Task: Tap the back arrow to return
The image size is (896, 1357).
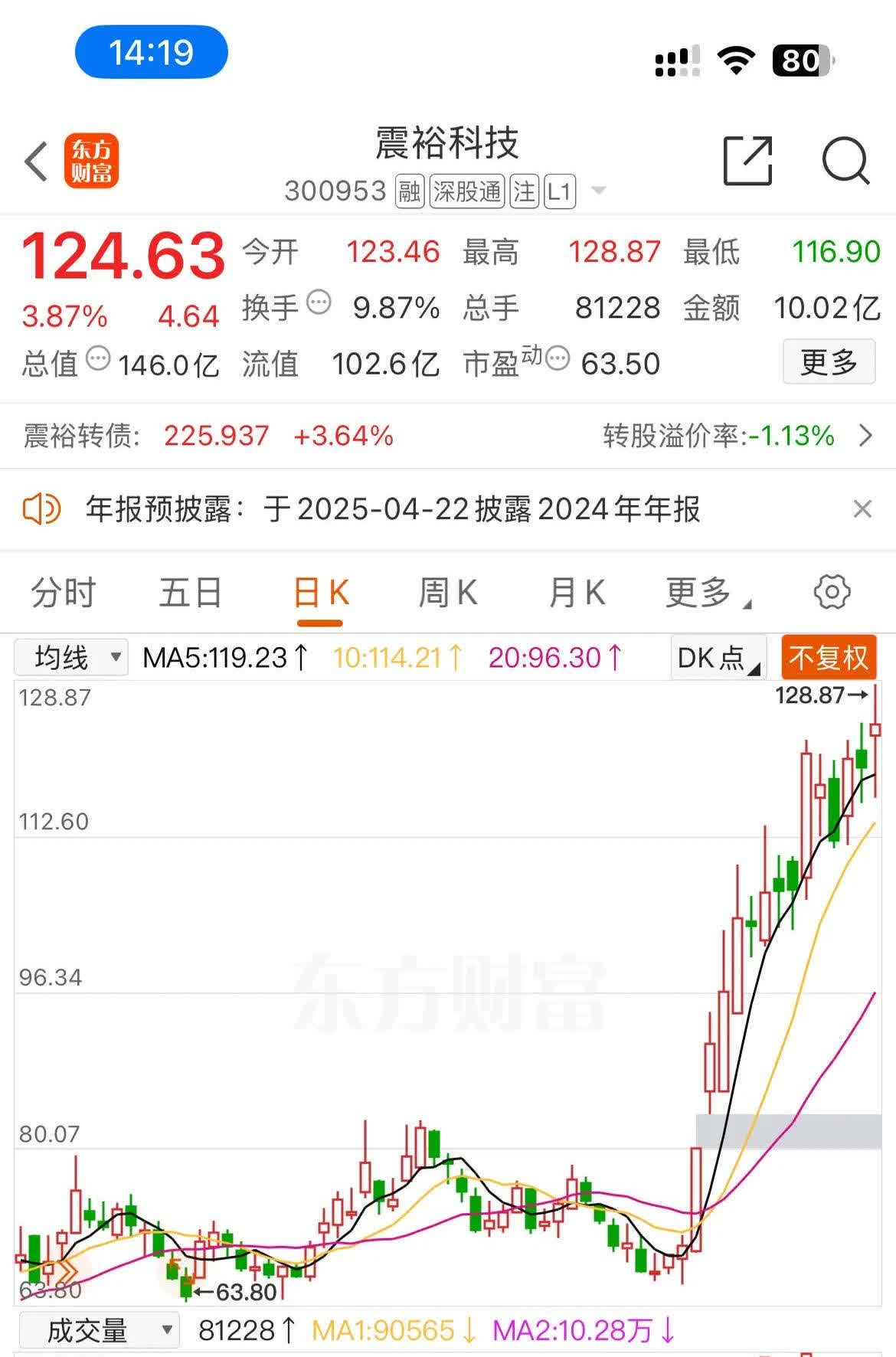Action: point(36,162)
